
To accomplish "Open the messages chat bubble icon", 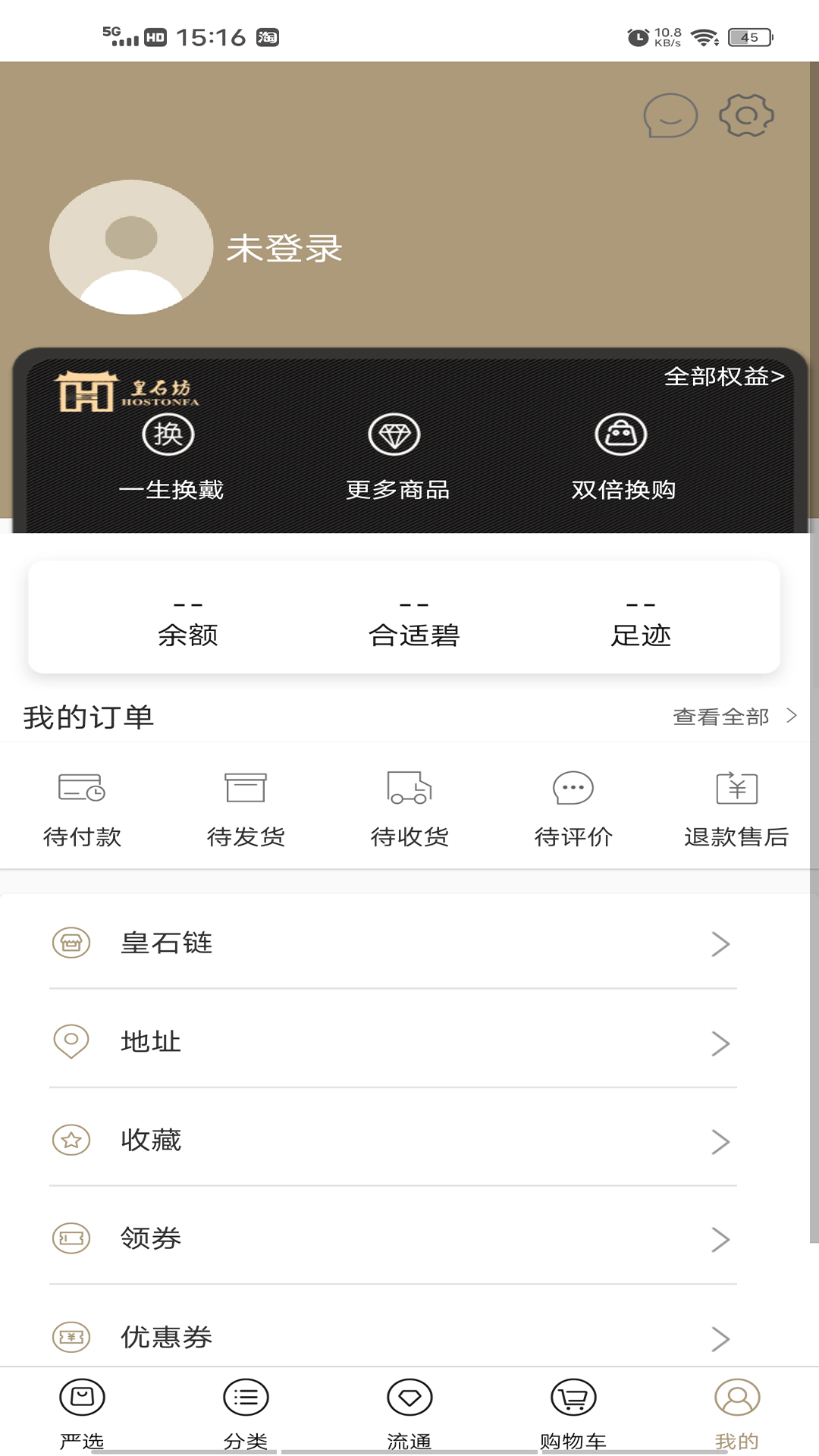I will click(x=670, y=116).
